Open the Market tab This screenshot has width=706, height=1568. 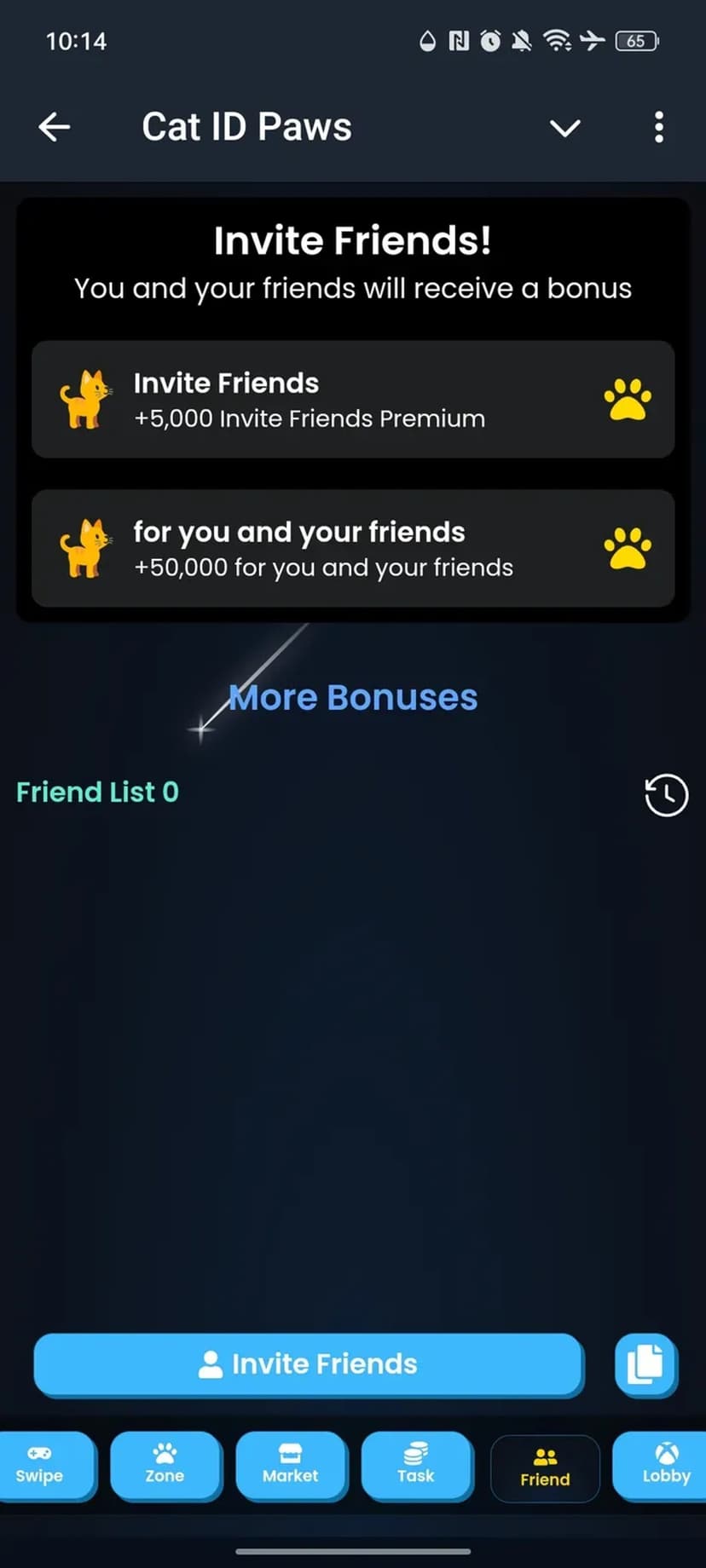tap(291, 1465)
